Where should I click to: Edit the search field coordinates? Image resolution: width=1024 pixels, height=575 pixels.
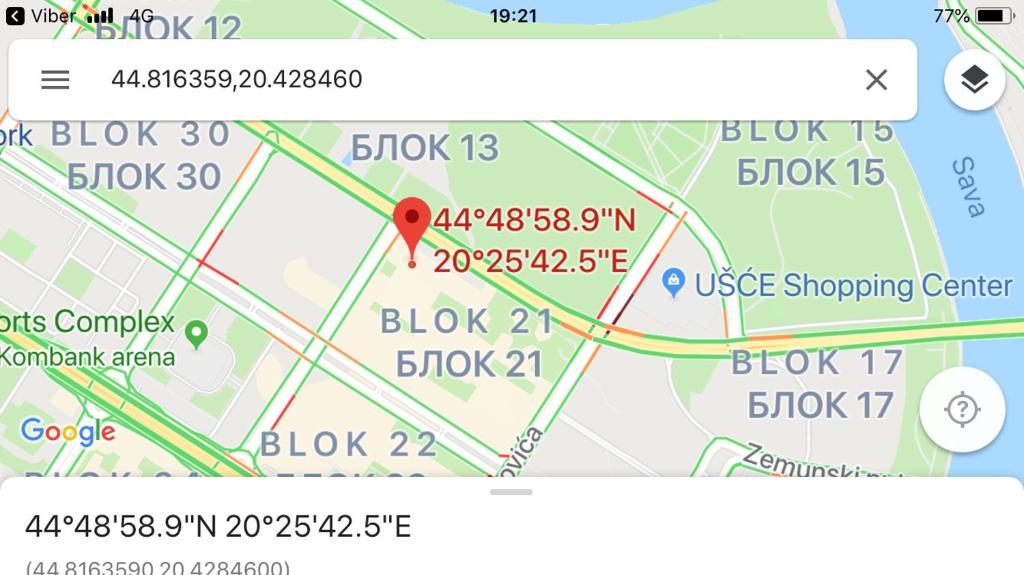[450, 80]
